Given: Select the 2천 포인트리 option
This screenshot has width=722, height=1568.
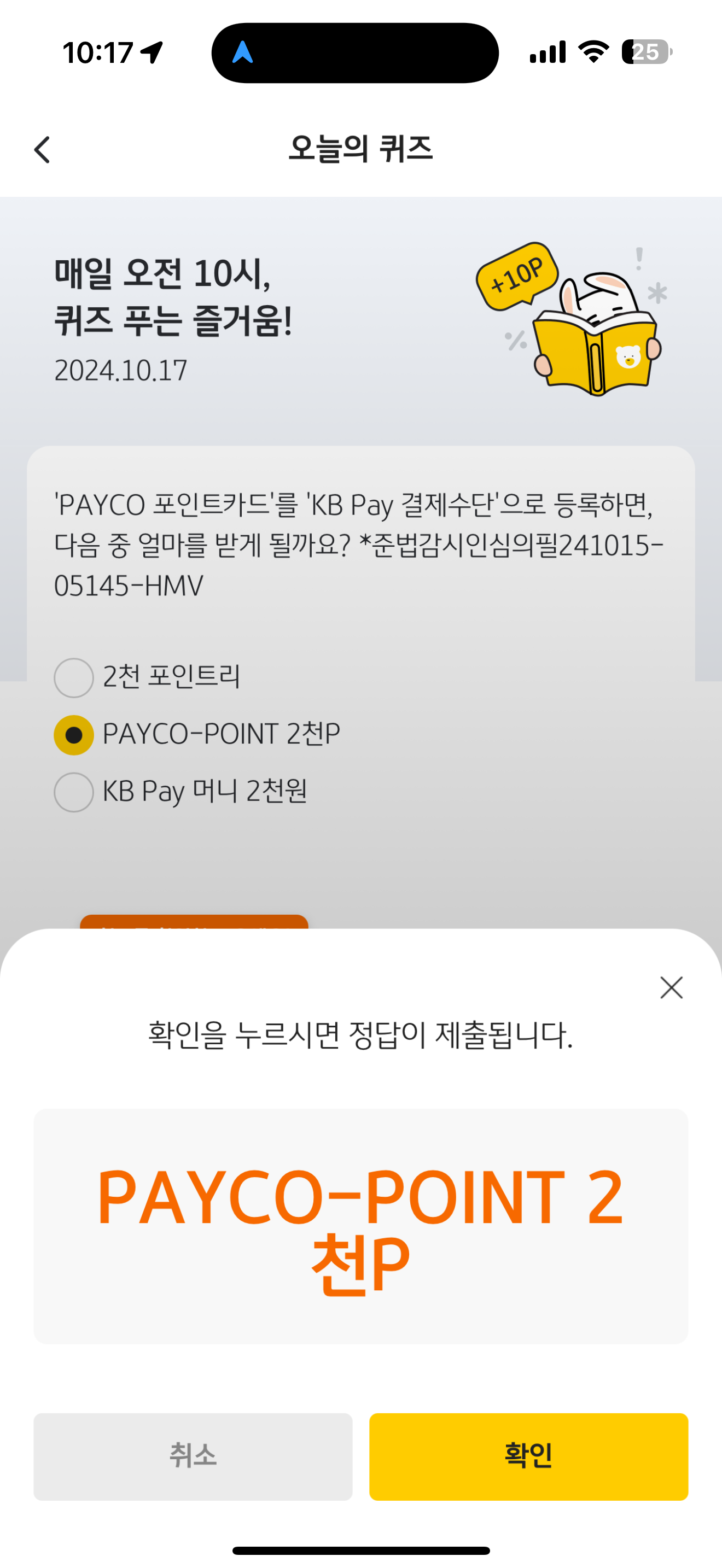Looking at the screenshot, I should click(147, 677).
